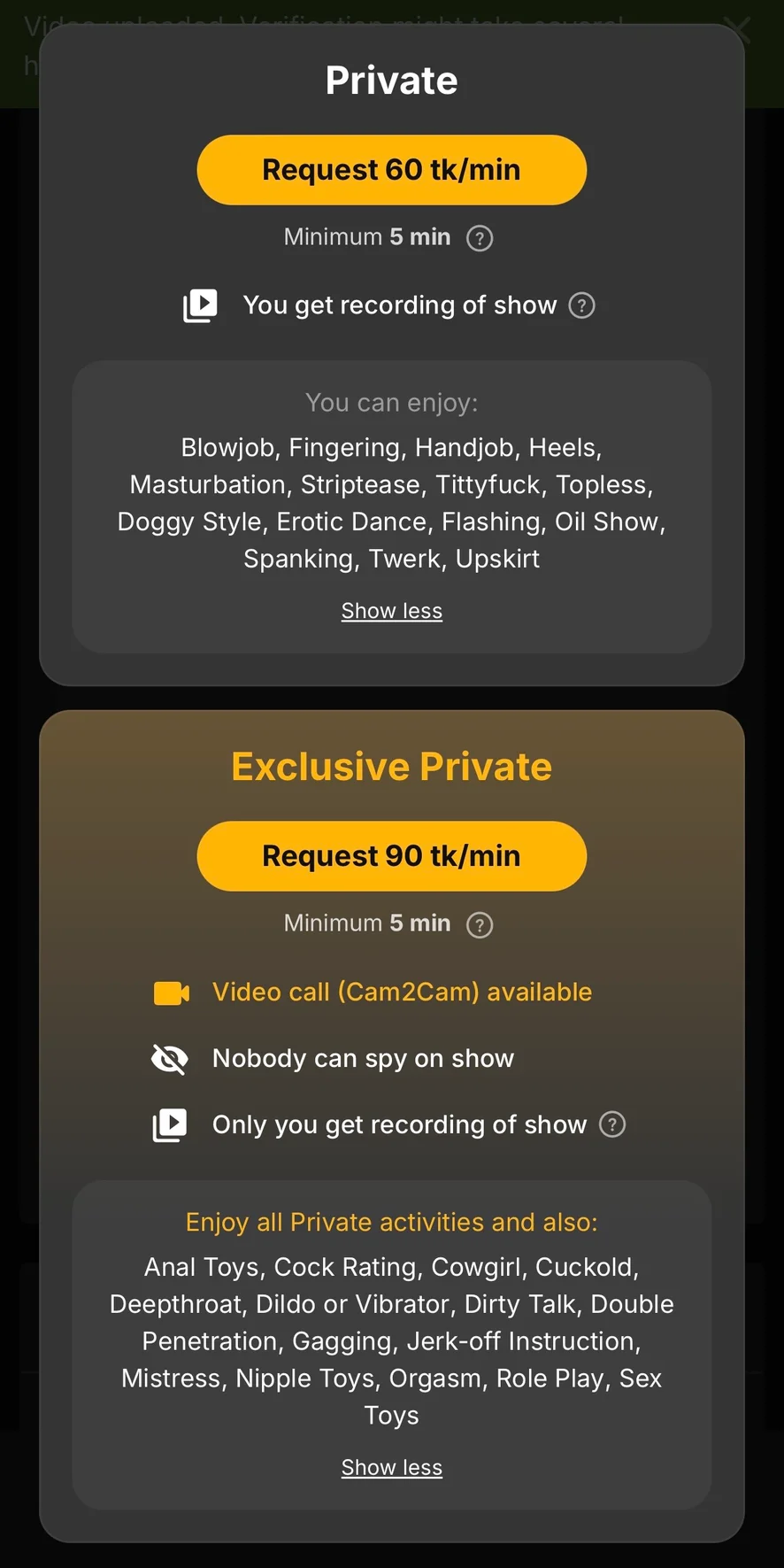Viewport: 784px width, 1568px height.
Task: Open help for Exclusive Private minimum 5 min
Action: click(480, 924)
